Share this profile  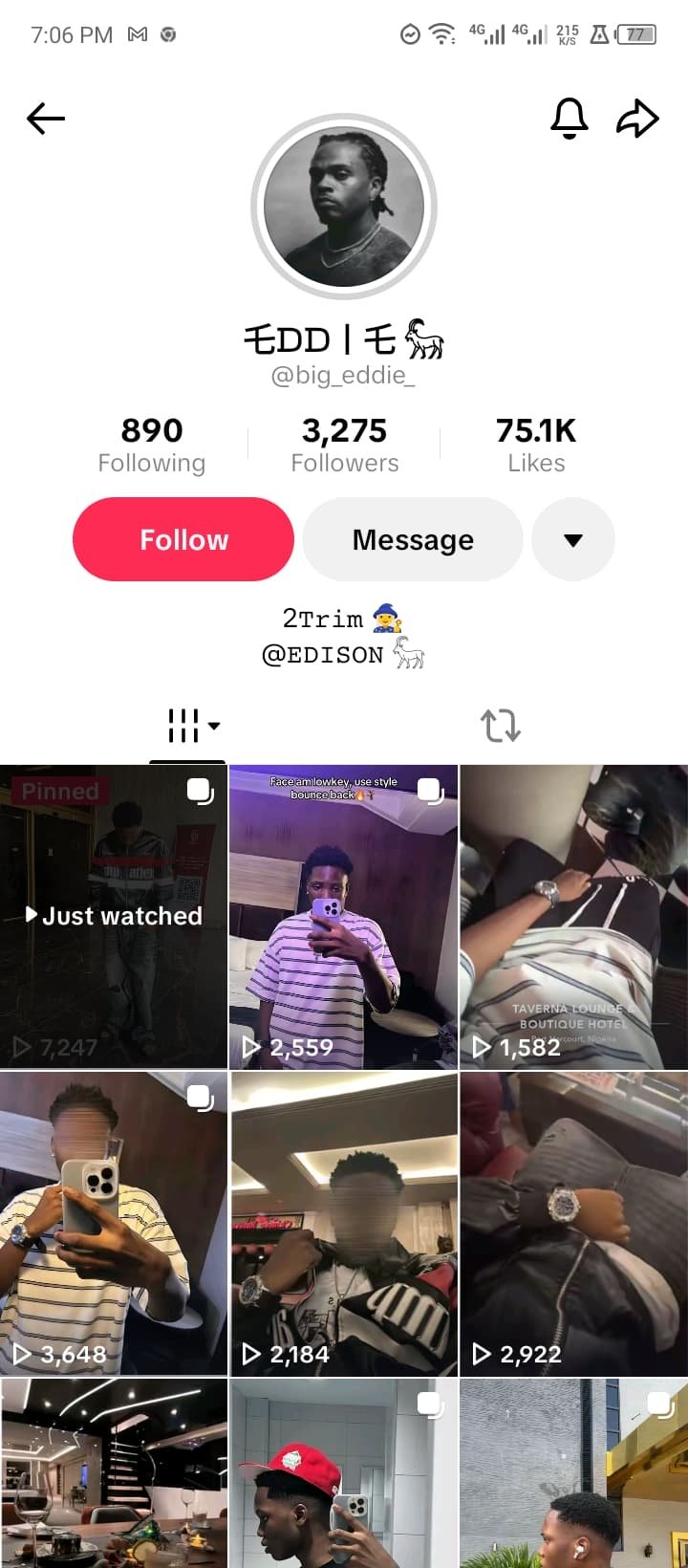[x=637, y=119]
